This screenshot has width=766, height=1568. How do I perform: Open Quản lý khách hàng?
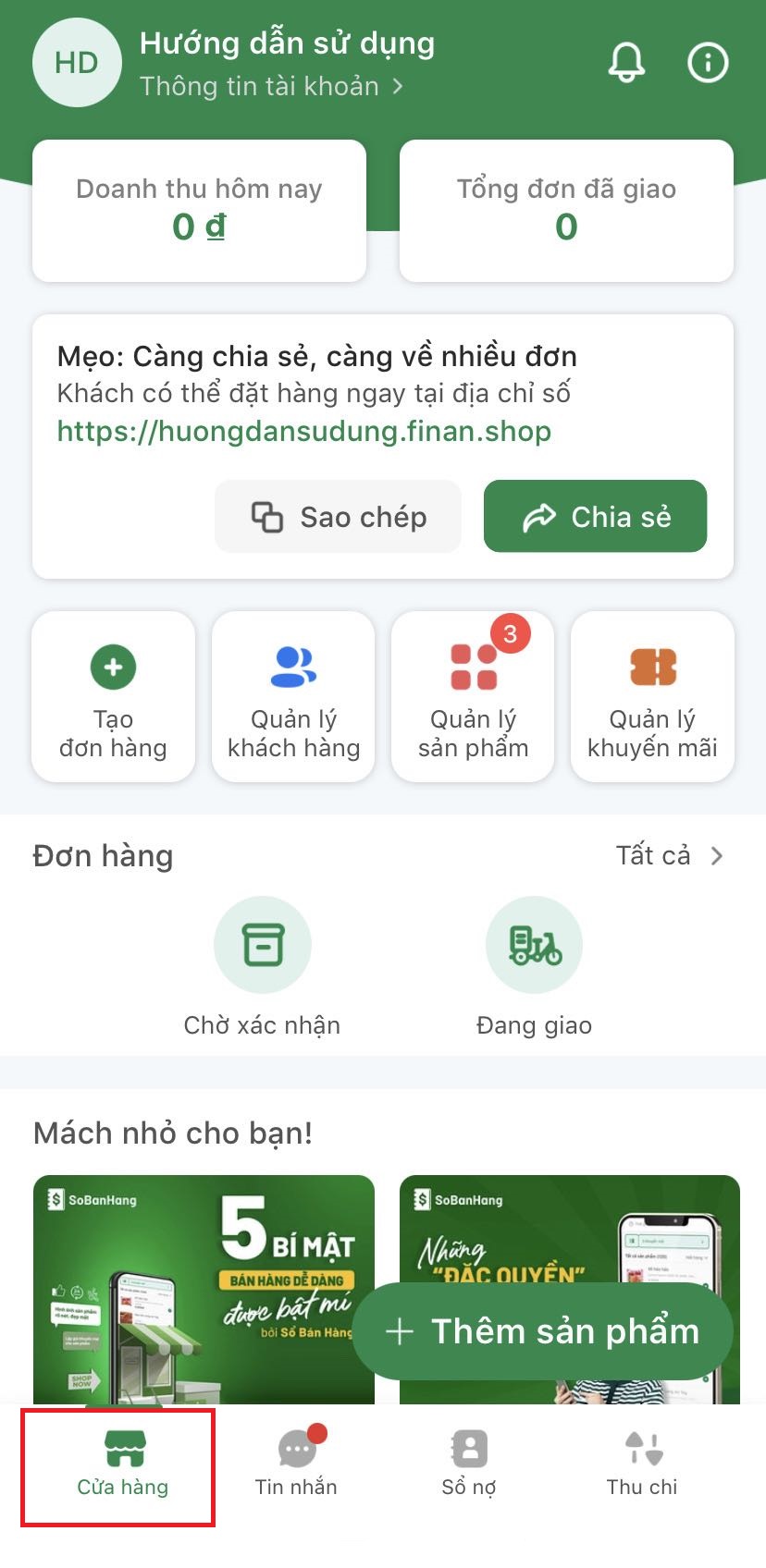[293, 696]
